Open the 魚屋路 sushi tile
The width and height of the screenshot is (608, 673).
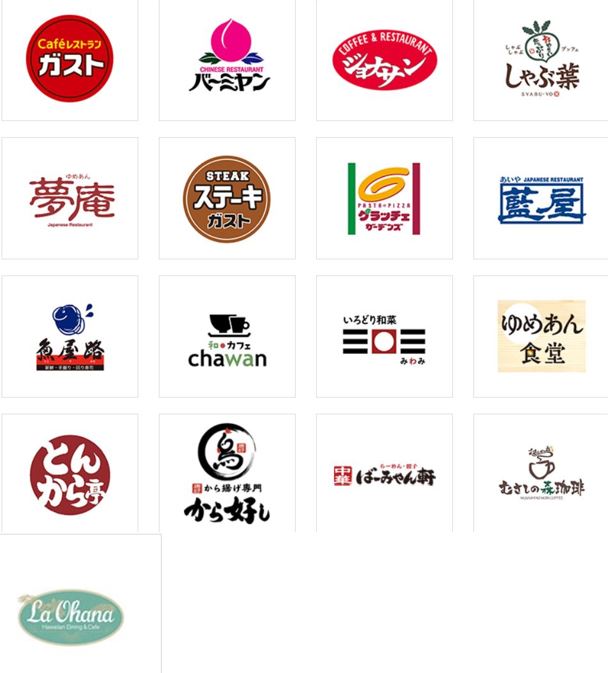pos(70,336)
